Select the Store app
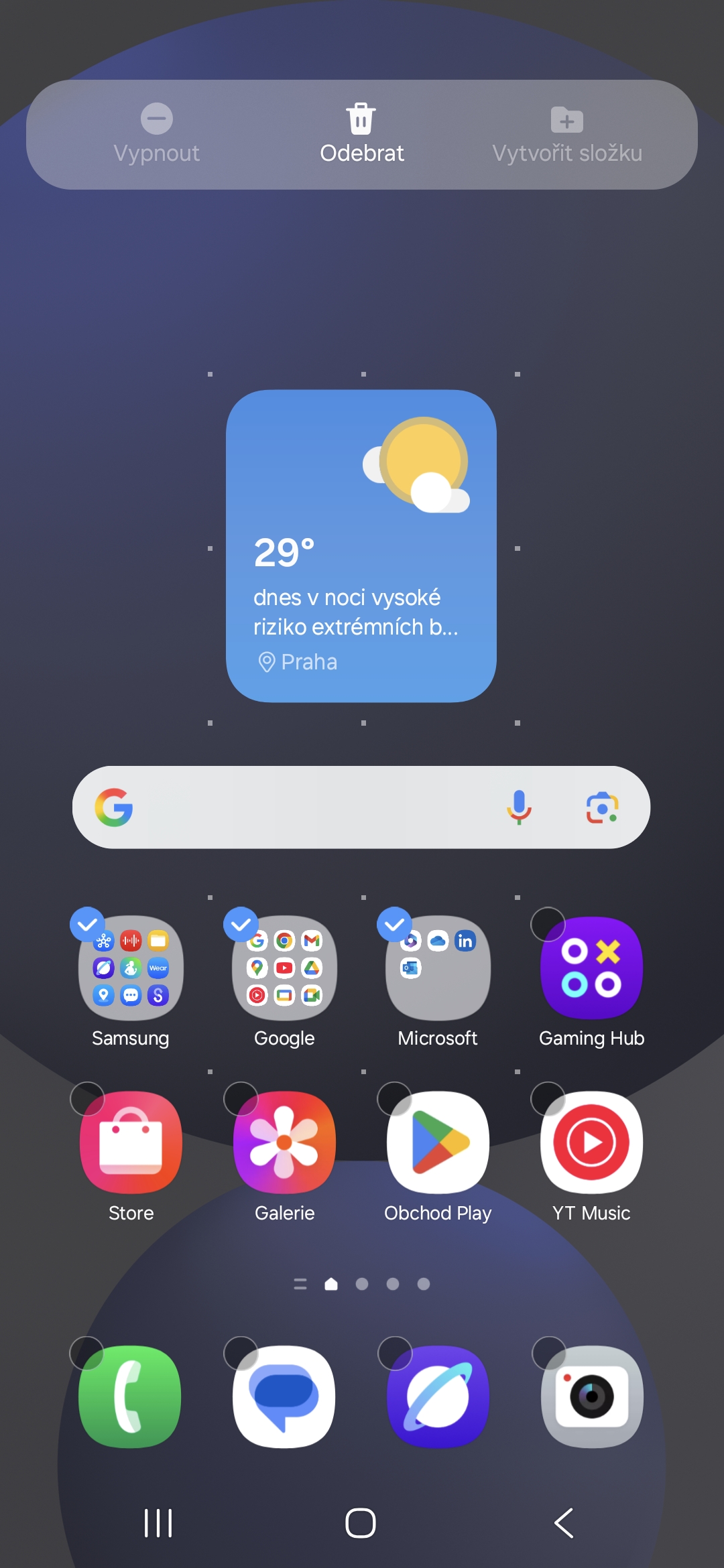The width and height of the screenshot is (724, 1568). pos(87,1099)
